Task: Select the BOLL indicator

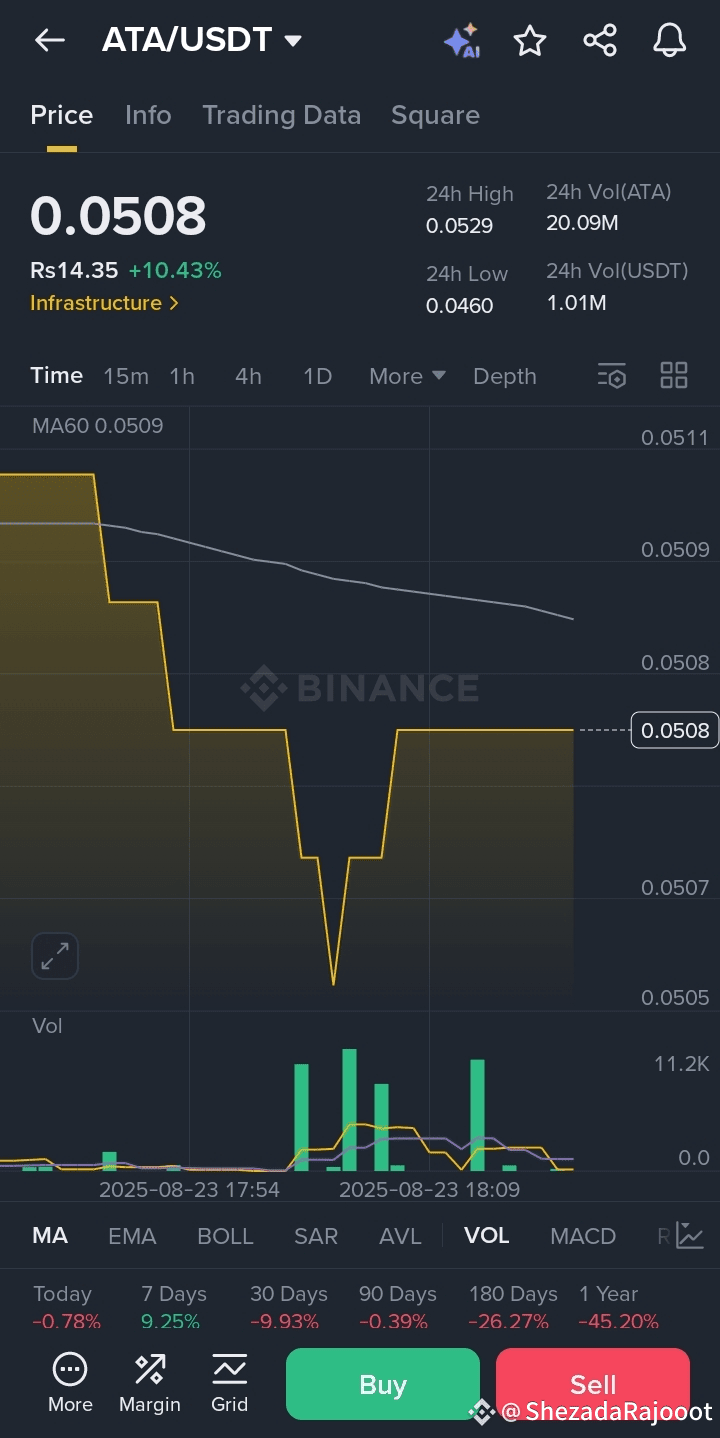Action: point(225,1236)
